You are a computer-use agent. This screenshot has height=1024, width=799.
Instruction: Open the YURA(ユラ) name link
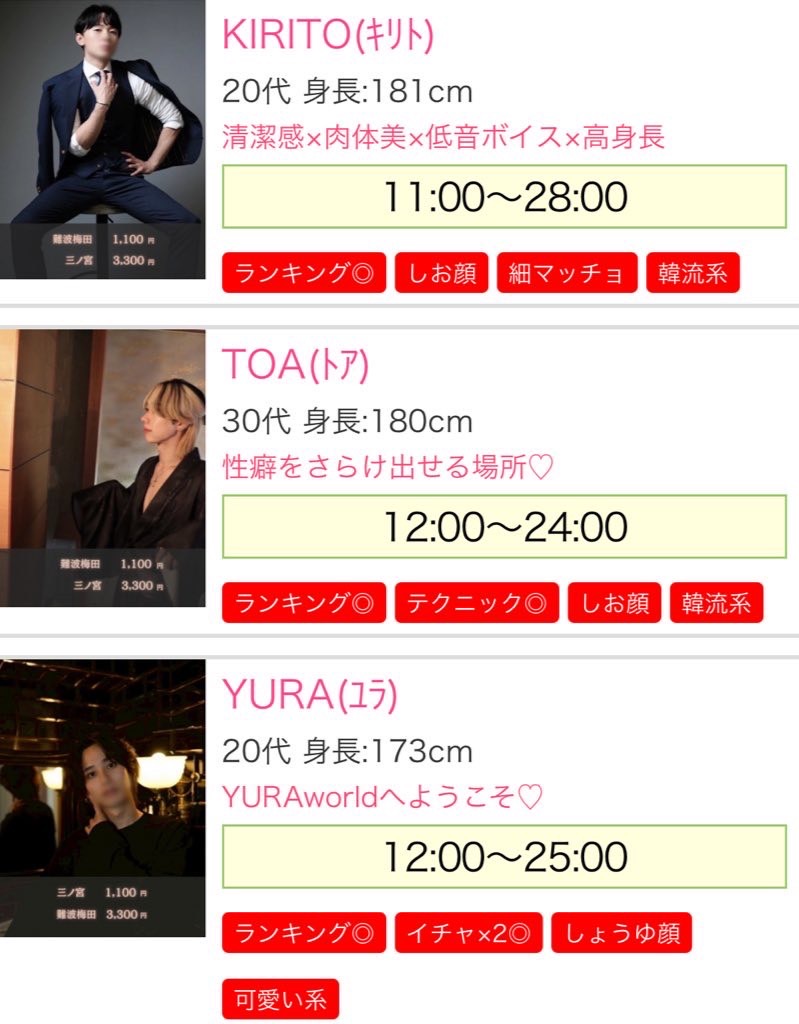click(x=309, y=695)
